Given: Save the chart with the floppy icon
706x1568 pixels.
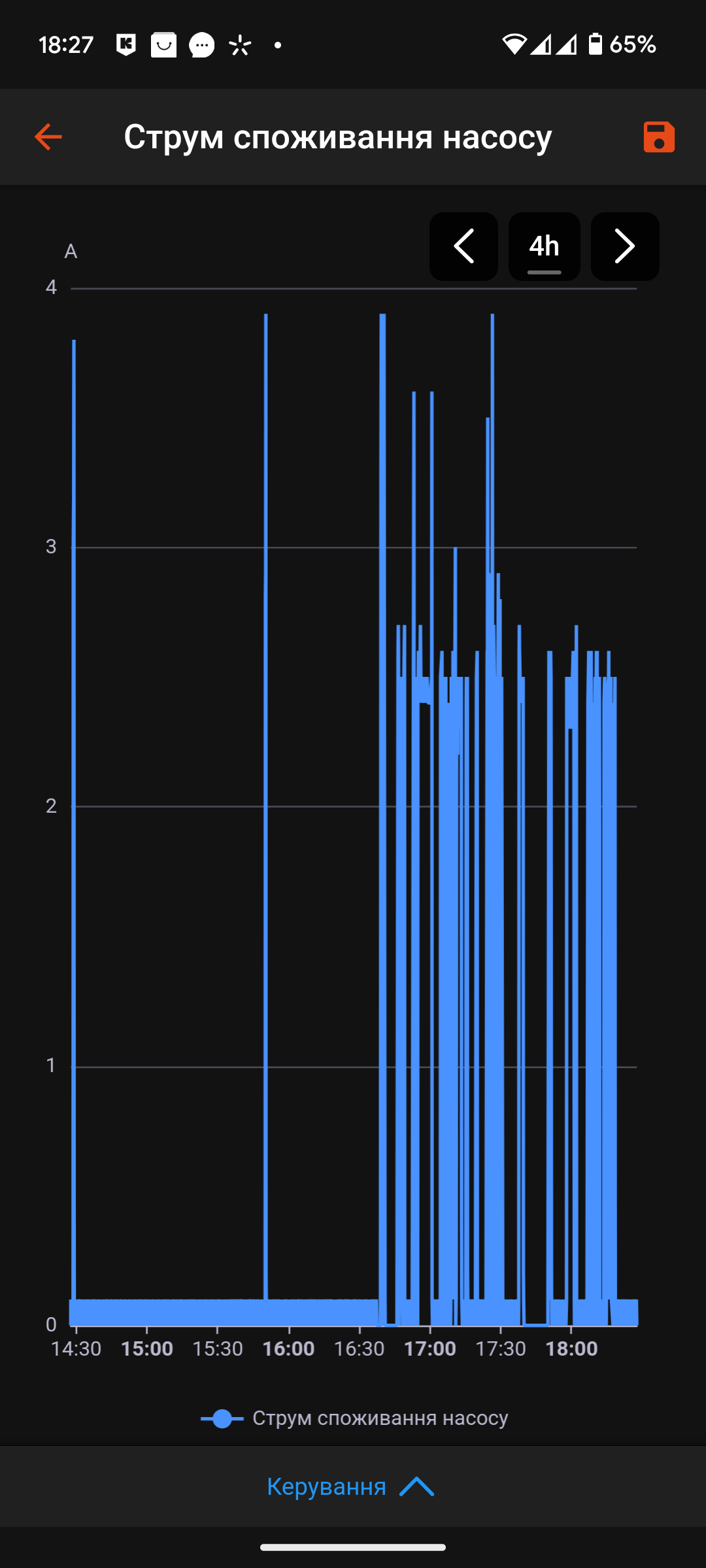Looking at the screenshot, I should point(658,137).
